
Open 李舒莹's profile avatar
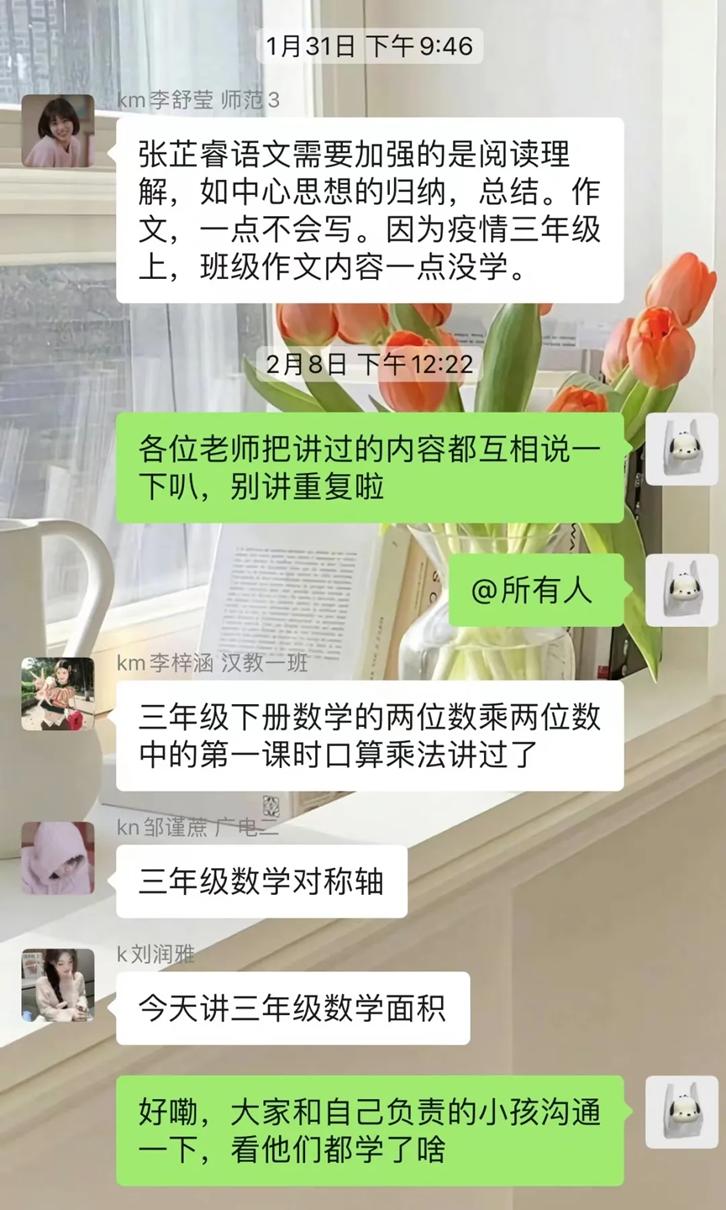coord(58,131)
